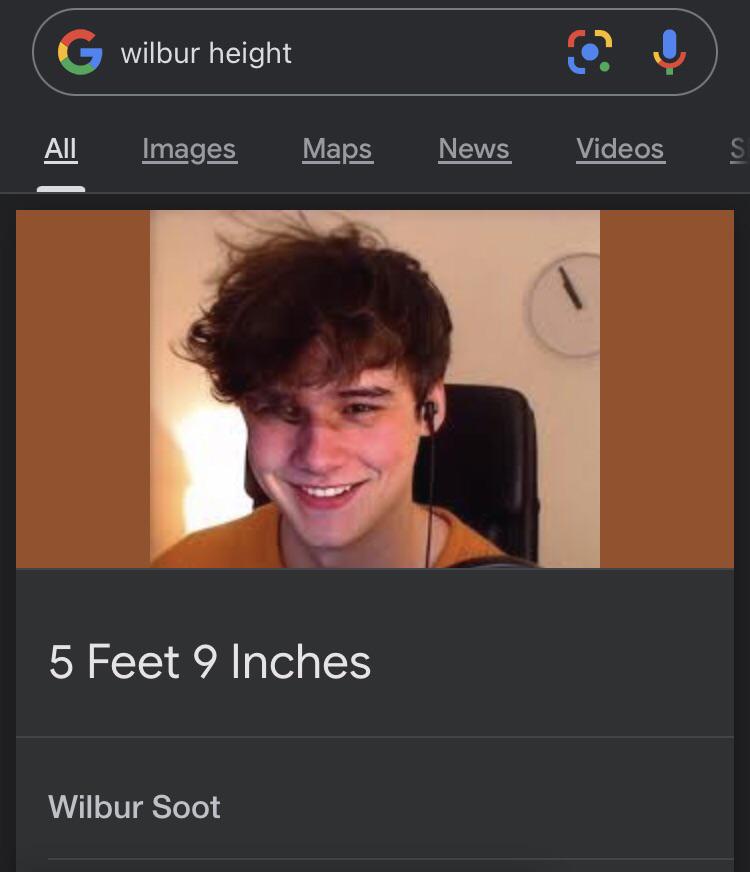This screenshot has width=750, height=872.
Task: Select the All results tab
Action: click(61, 149)
